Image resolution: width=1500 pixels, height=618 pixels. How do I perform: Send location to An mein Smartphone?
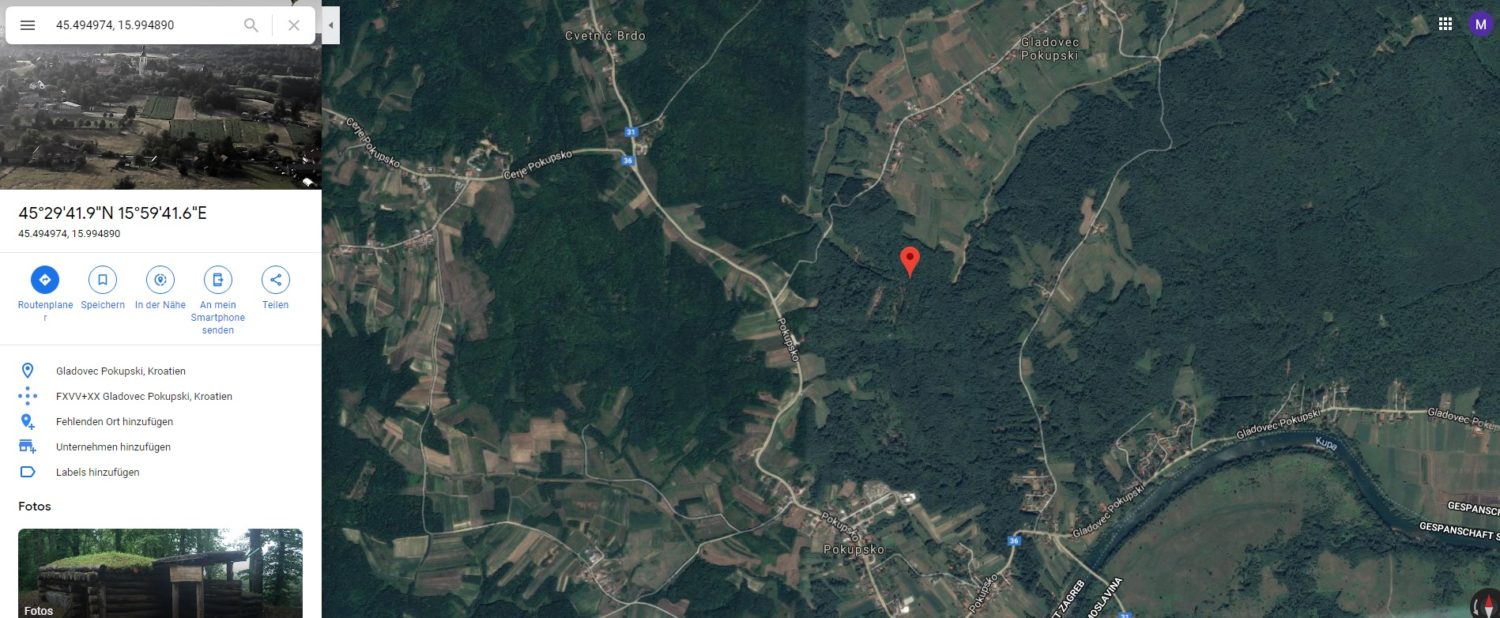[218, 280]
